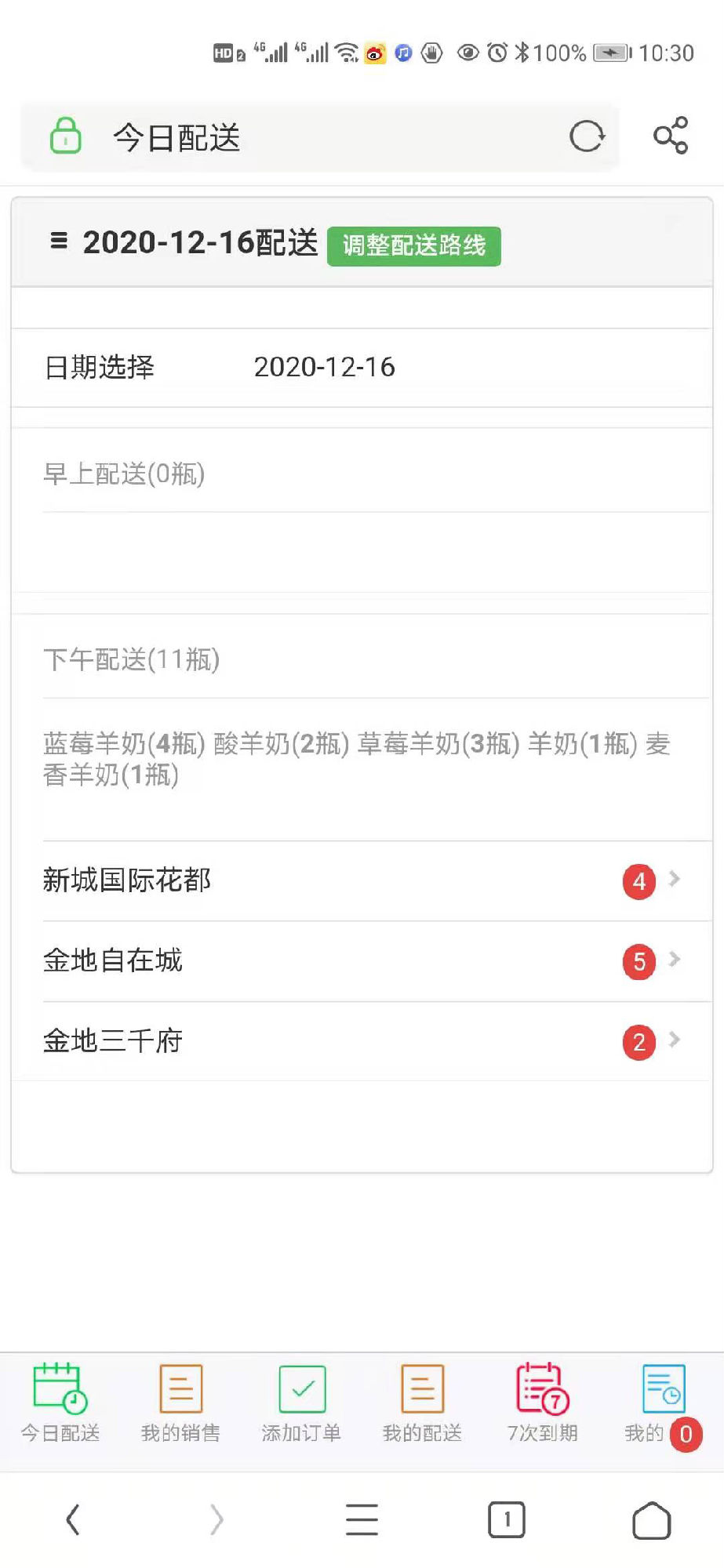Go to the 添加订单 tab
Image resolution: width=724 pixels, height=1568 pixels.
click(x=302, y=1404)
